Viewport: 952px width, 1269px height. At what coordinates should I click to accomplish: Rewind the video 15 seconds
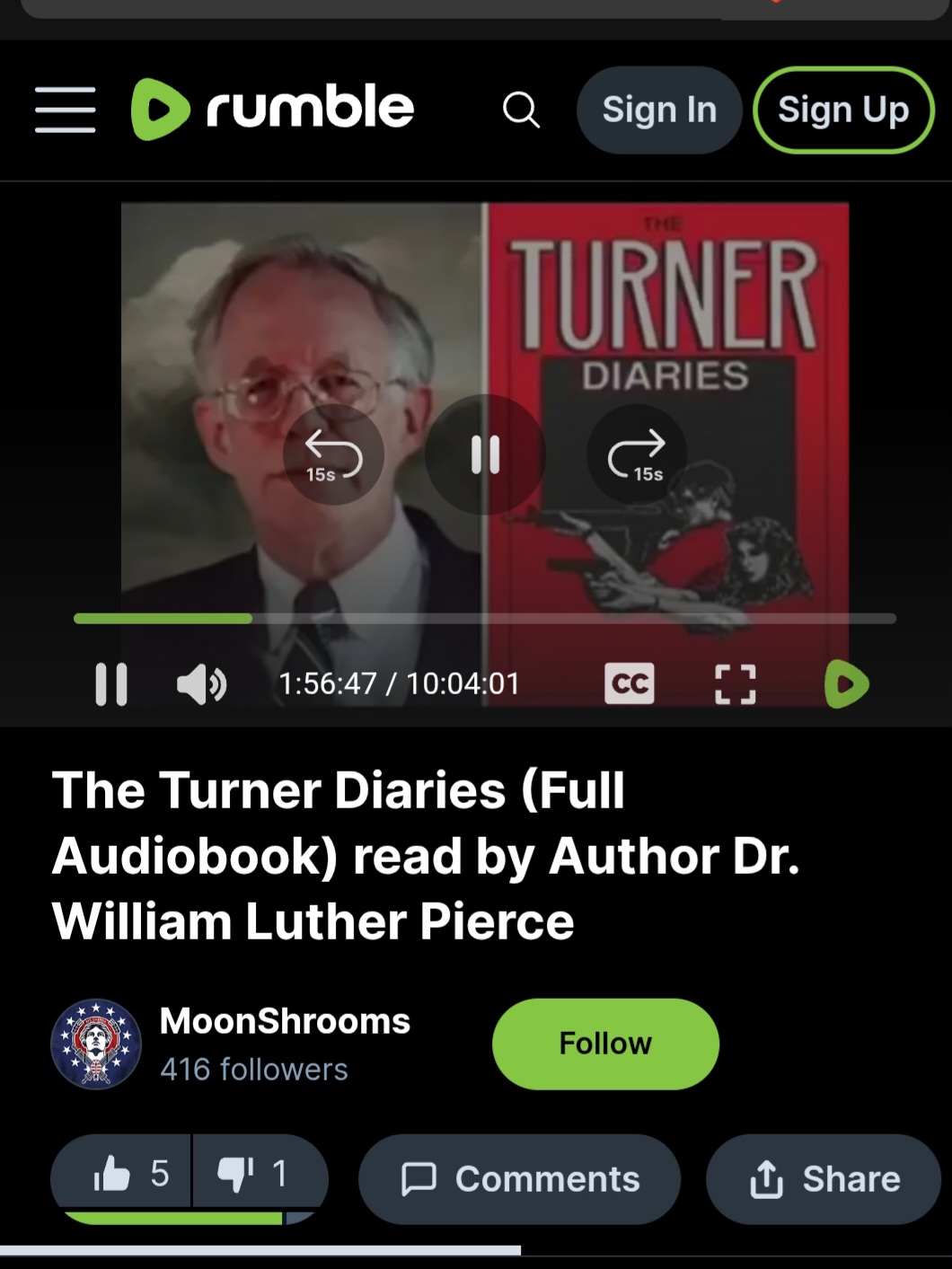click(x=333, y=454)
